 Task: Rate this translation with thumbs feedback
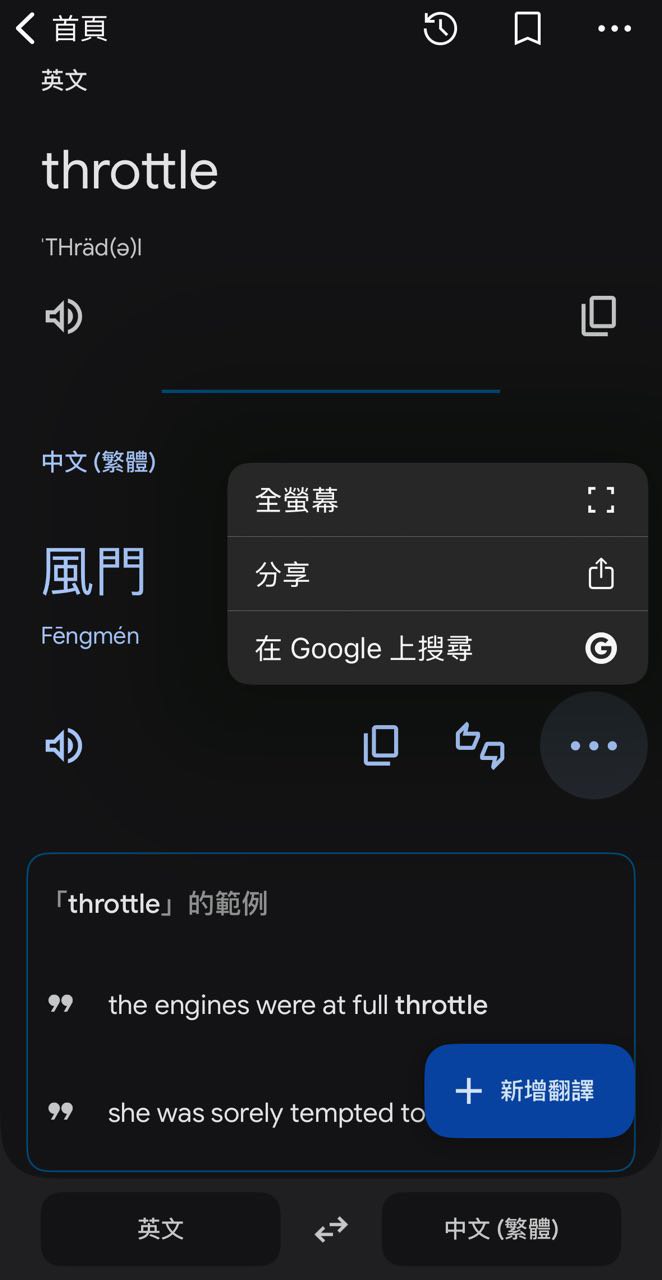(x=480, y=746)
